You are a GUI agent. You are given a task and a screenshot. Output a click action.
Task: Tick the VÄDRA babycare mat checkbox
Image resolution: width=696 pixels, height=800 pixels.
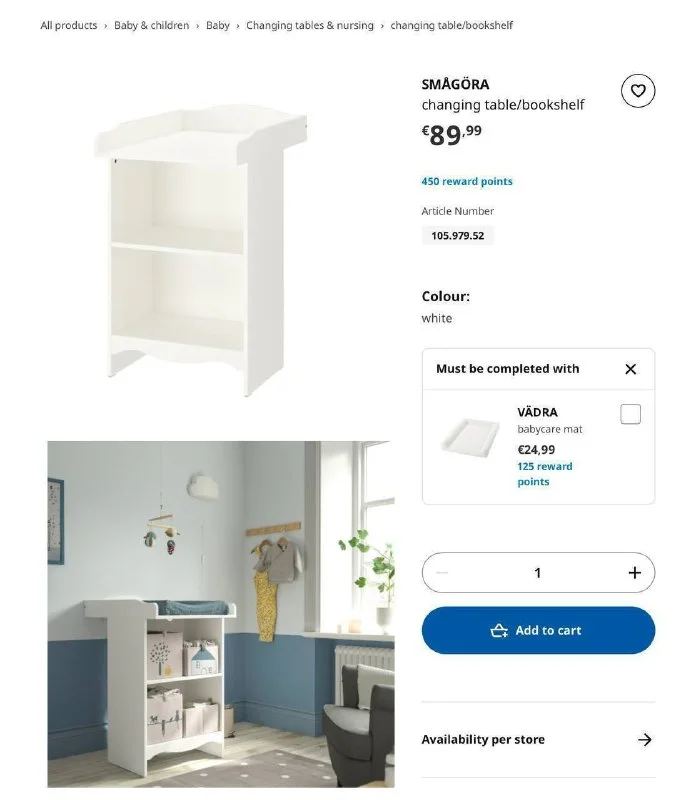tap(630, 414)
